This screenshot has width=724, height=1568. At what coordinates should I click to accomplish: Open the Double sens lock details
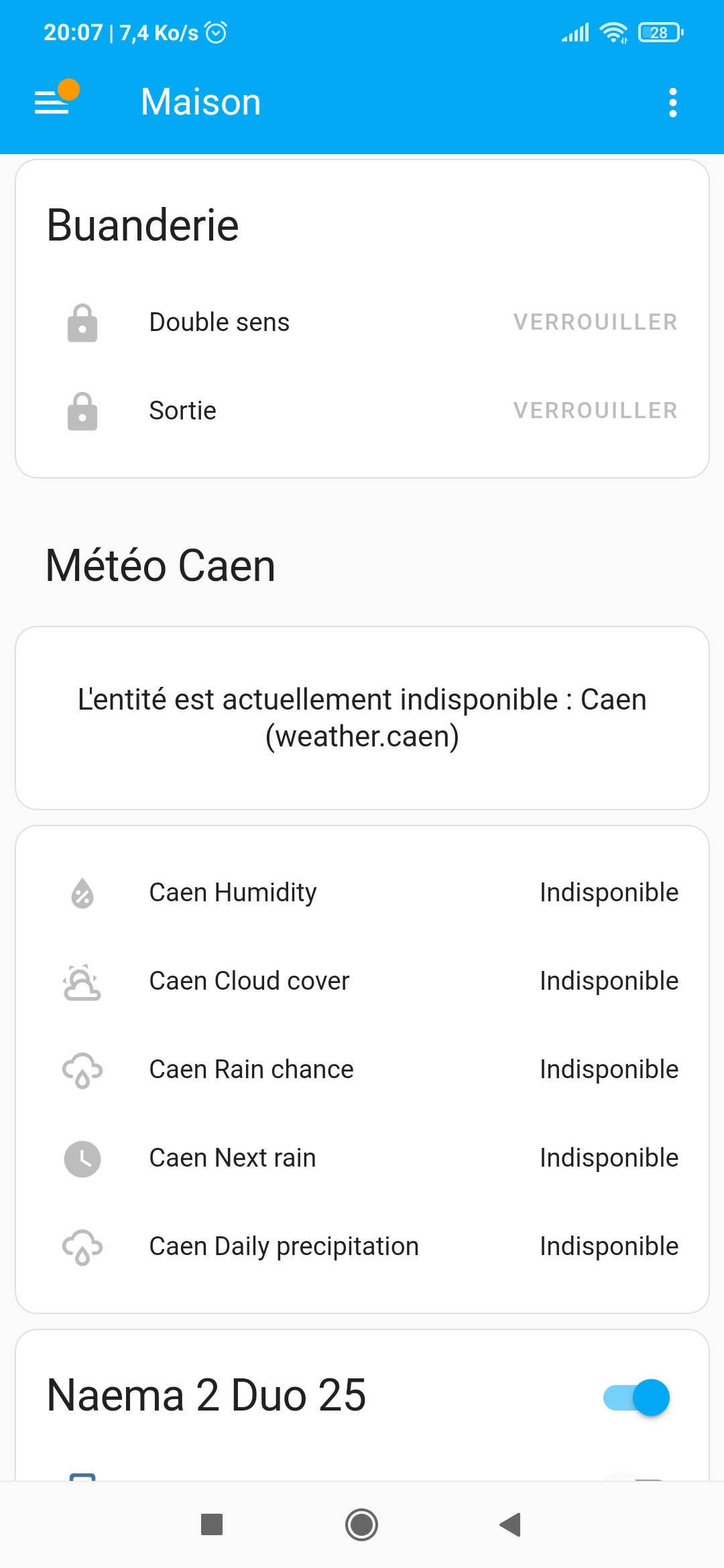pyautogui.click(x=219, y=322)
